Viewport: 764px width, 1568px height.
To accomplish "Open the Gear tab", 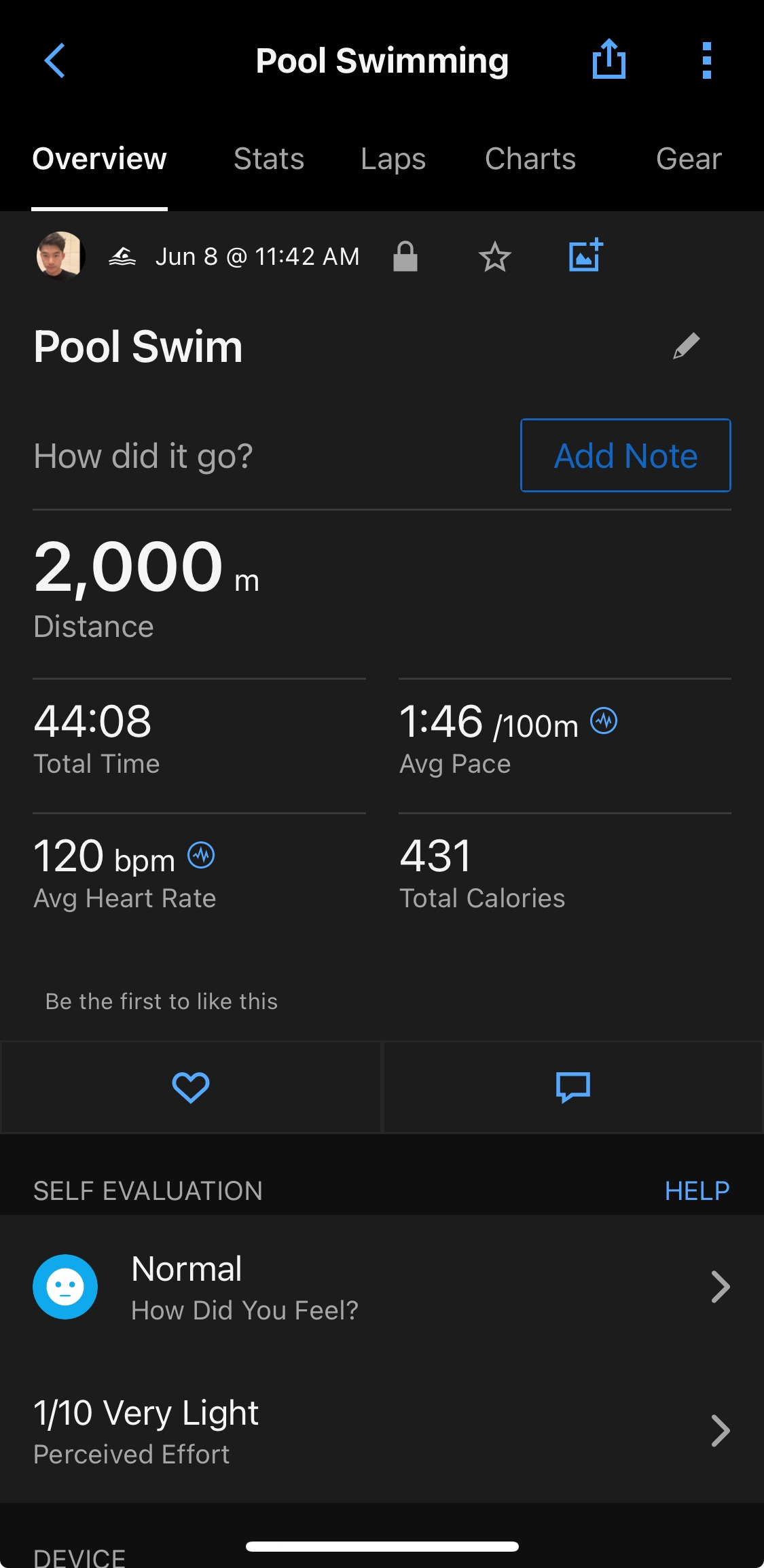I will pos(688,159).
